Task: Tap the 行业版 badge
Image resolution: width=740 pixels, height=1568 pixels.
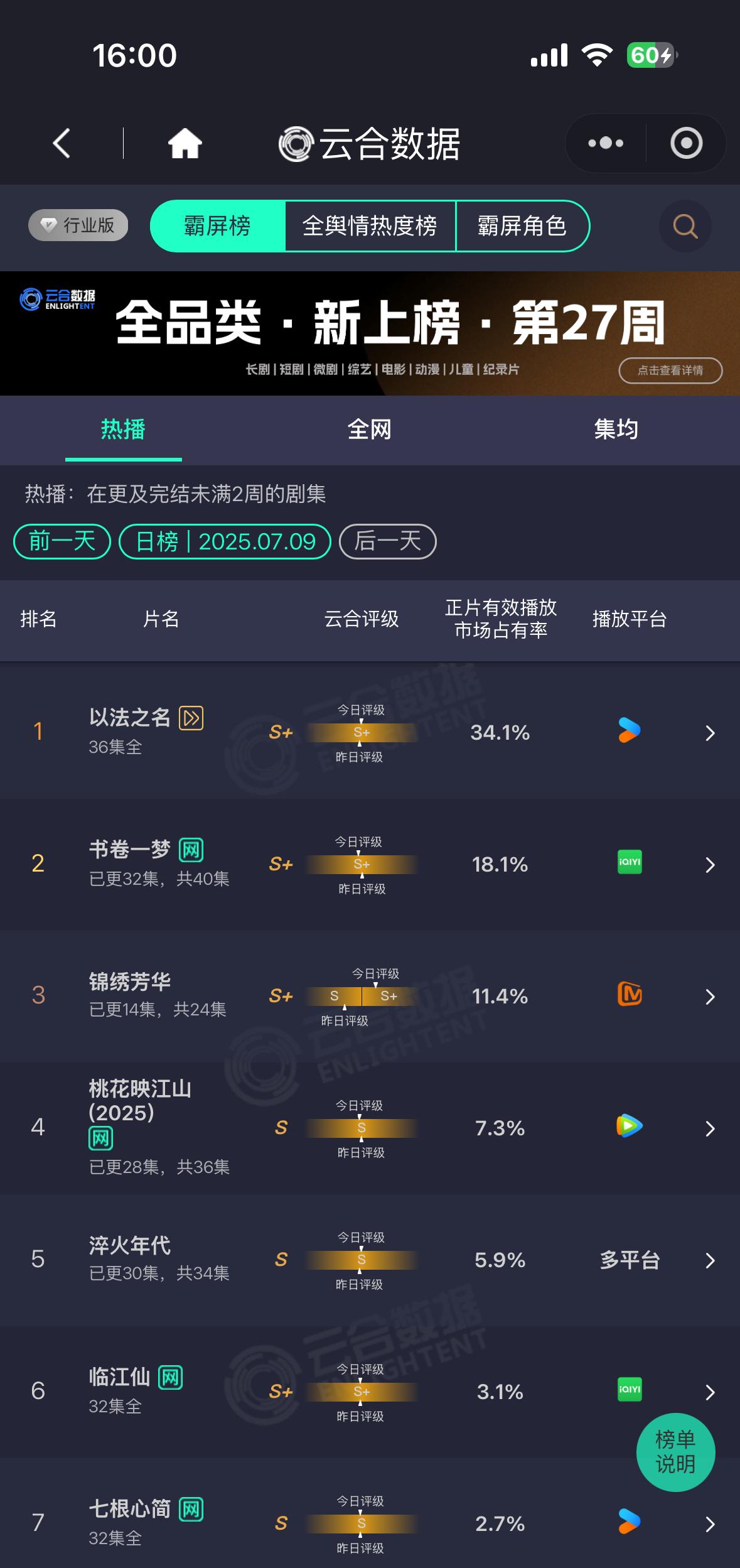Action: tap(78, 225)
